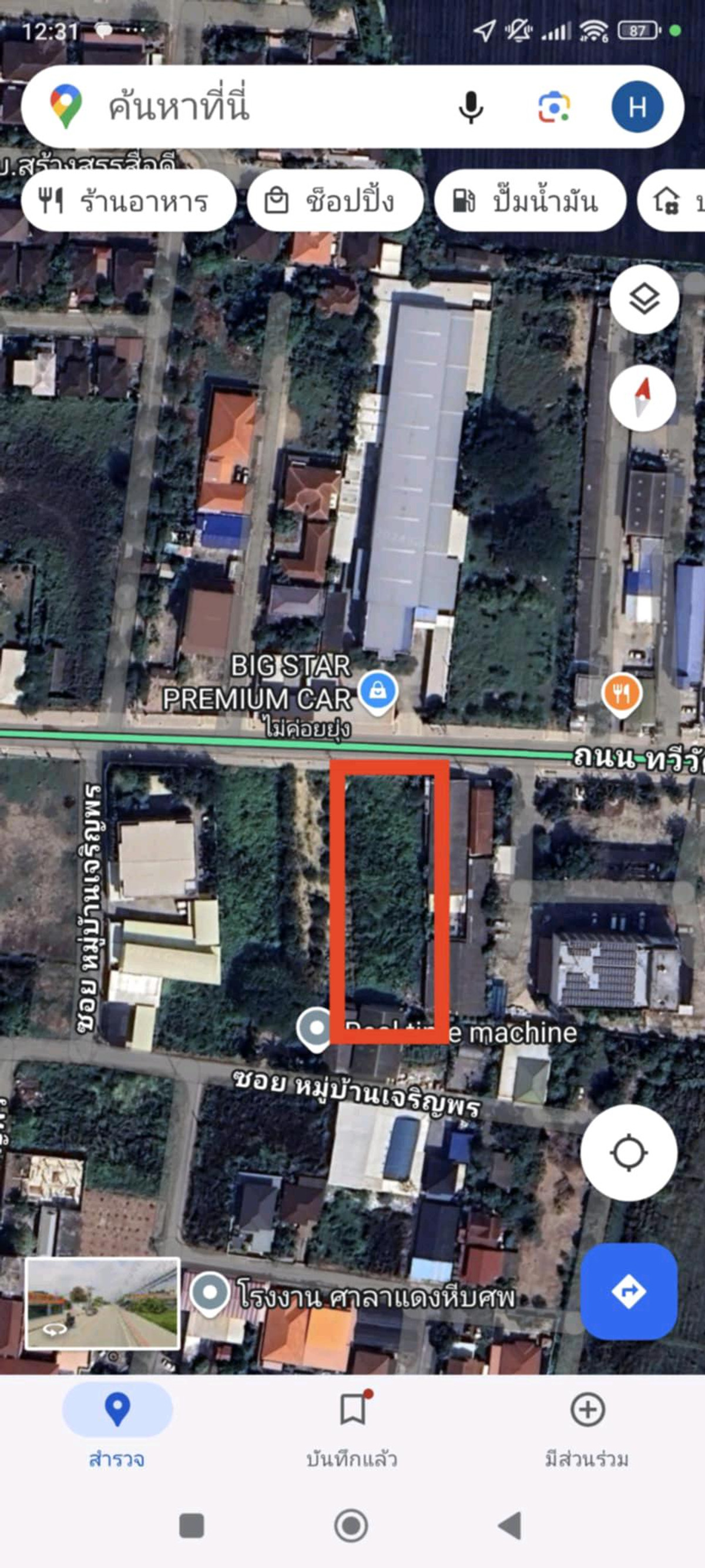Open the map layers selector
The image size is (705, 1568).
pos(644,300)
